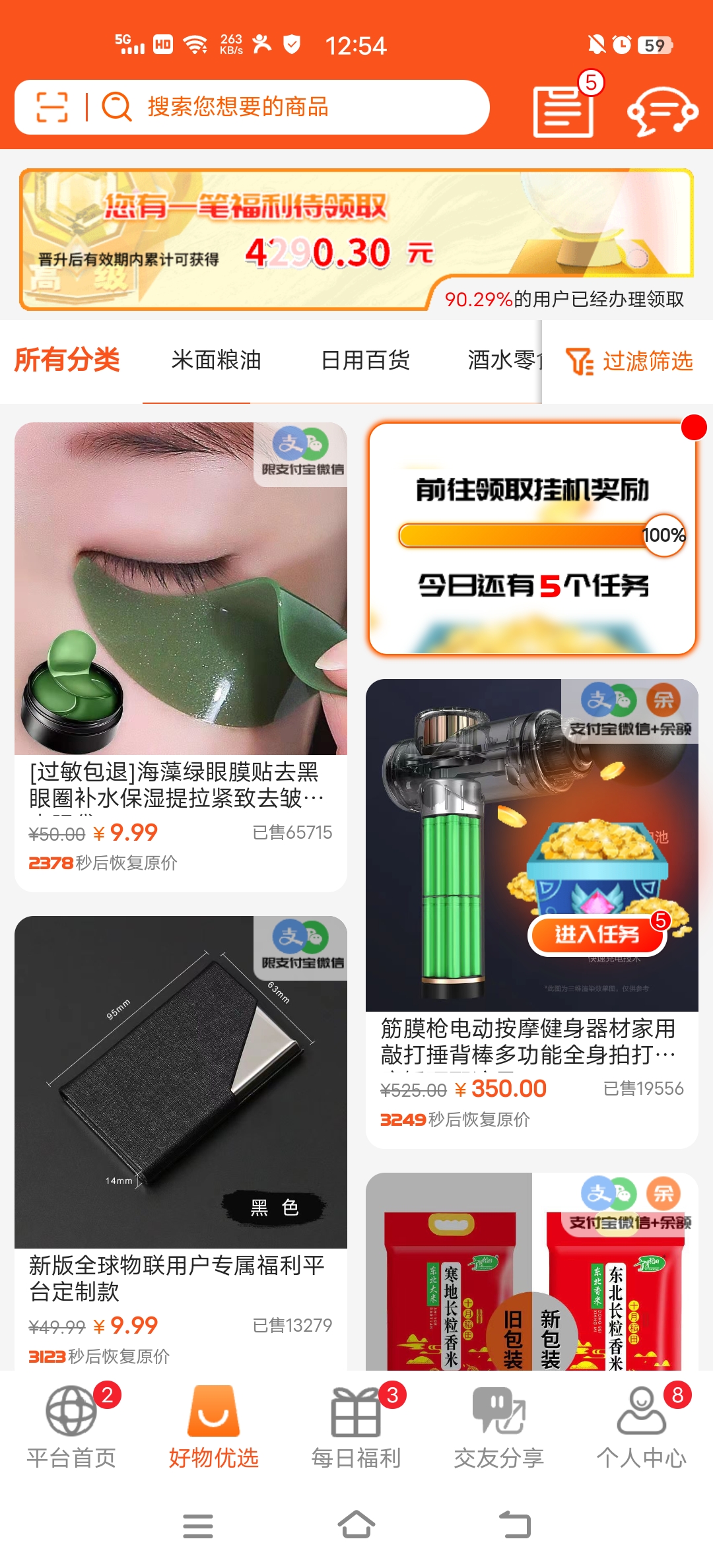Viewport: 713px width, 1568px height.
Task: Open the orders list icon
Action: coord(563,110)
